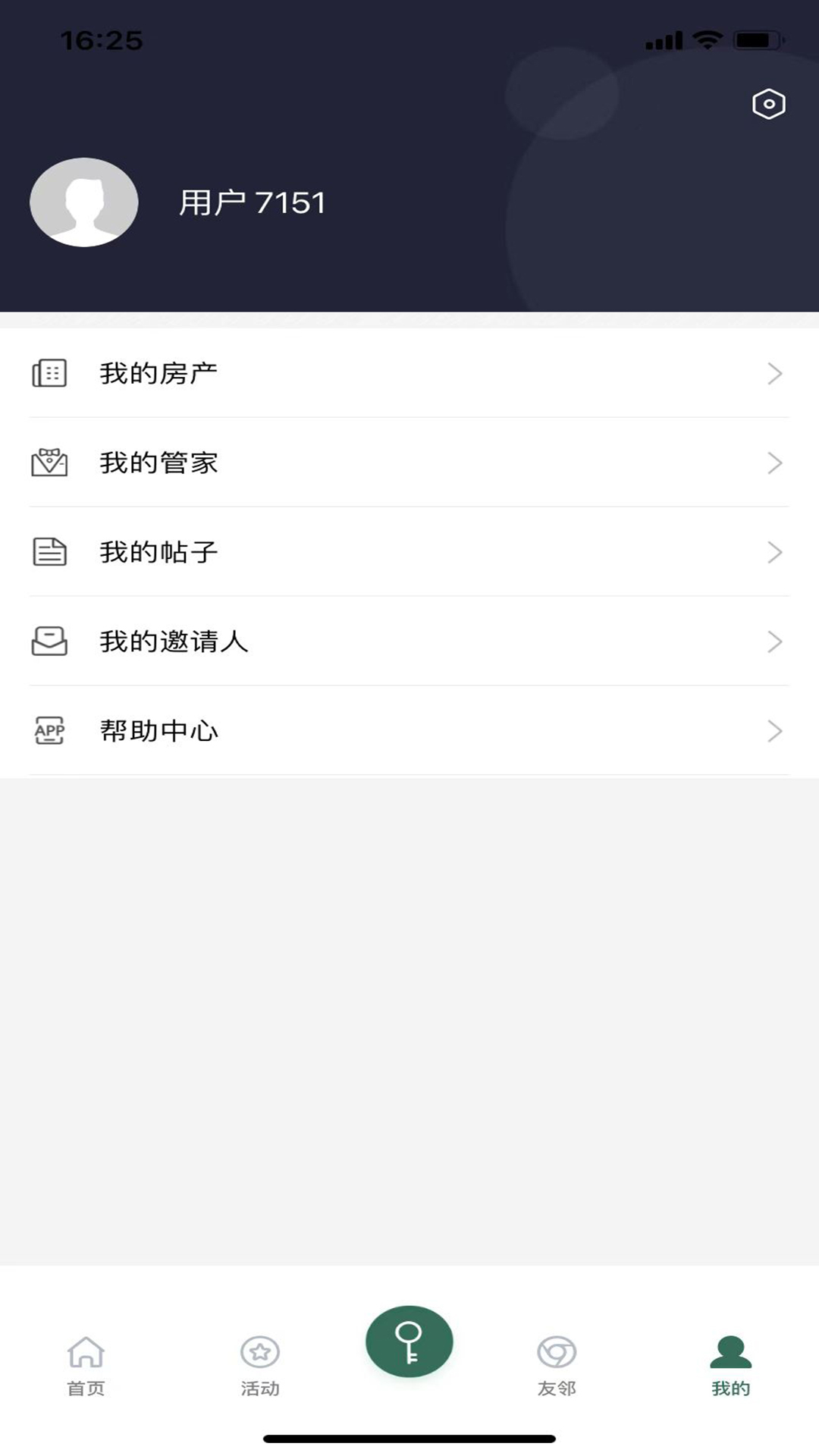Switch to the 首页 tab
819x1456 pixels.
(86, 1365)
